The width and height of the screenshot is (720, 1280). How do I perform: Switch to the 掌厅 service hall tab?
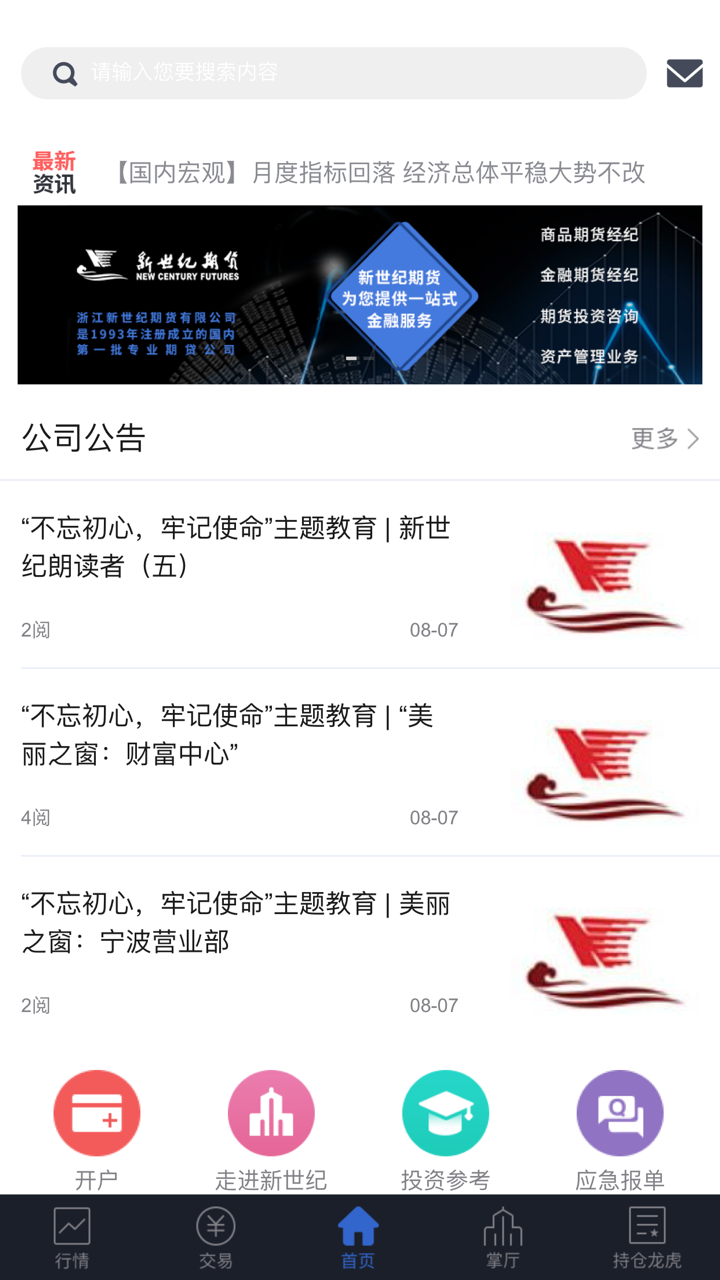(503, 1235)
